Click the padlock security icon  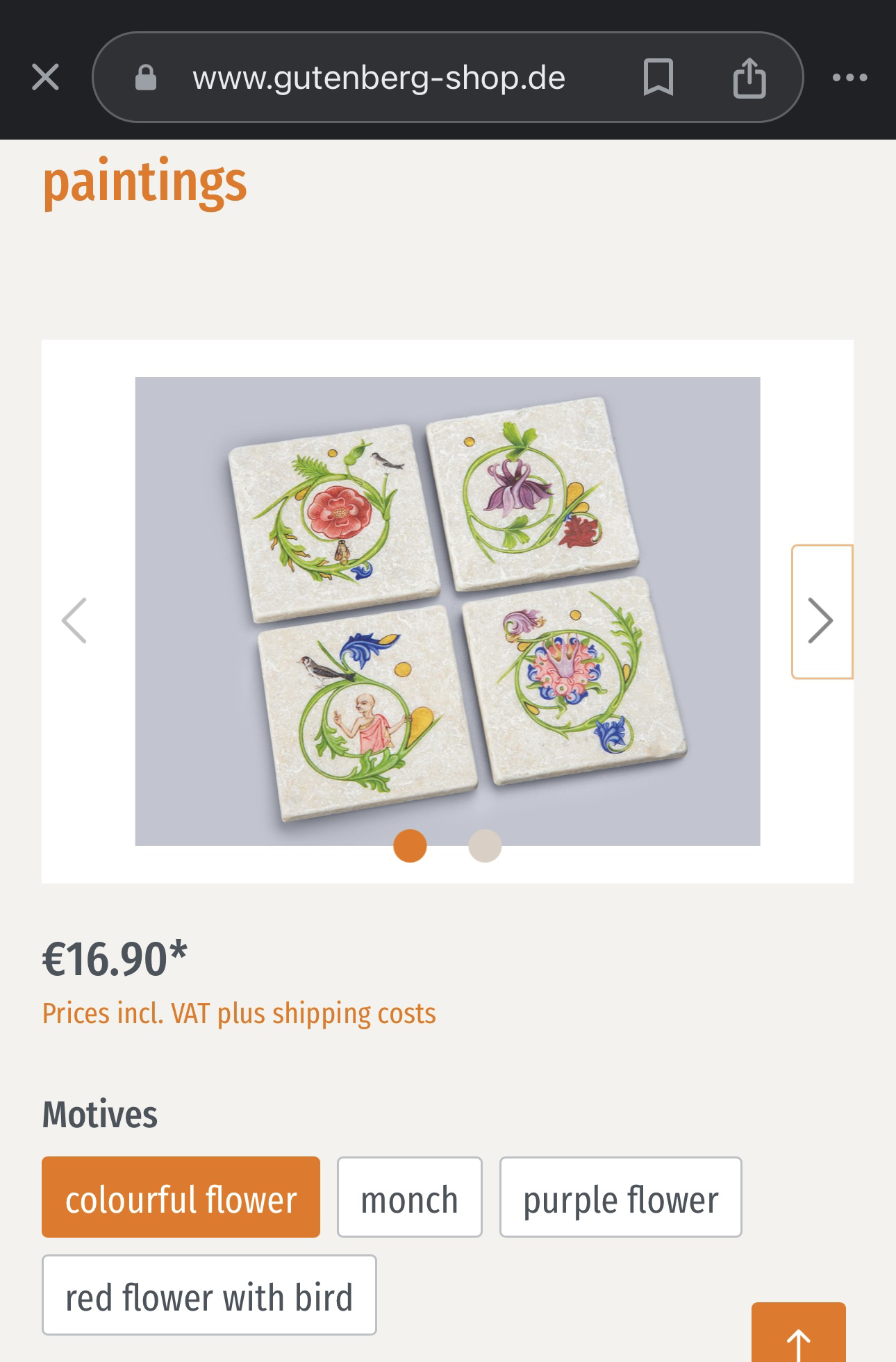(x=145, y=76)
